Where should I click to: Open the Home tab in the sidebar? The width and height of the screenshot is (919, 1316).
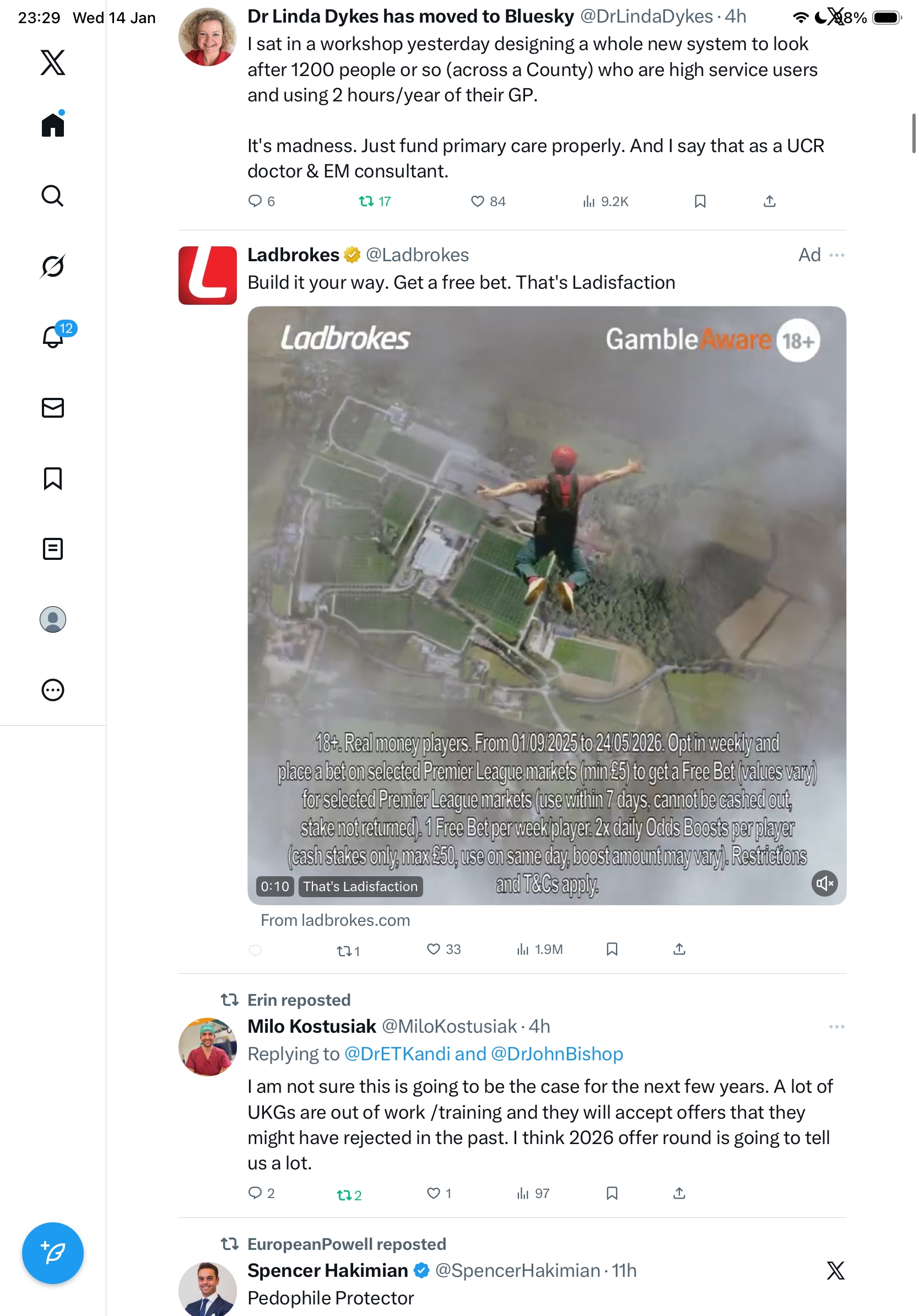(x=53, y=125)
